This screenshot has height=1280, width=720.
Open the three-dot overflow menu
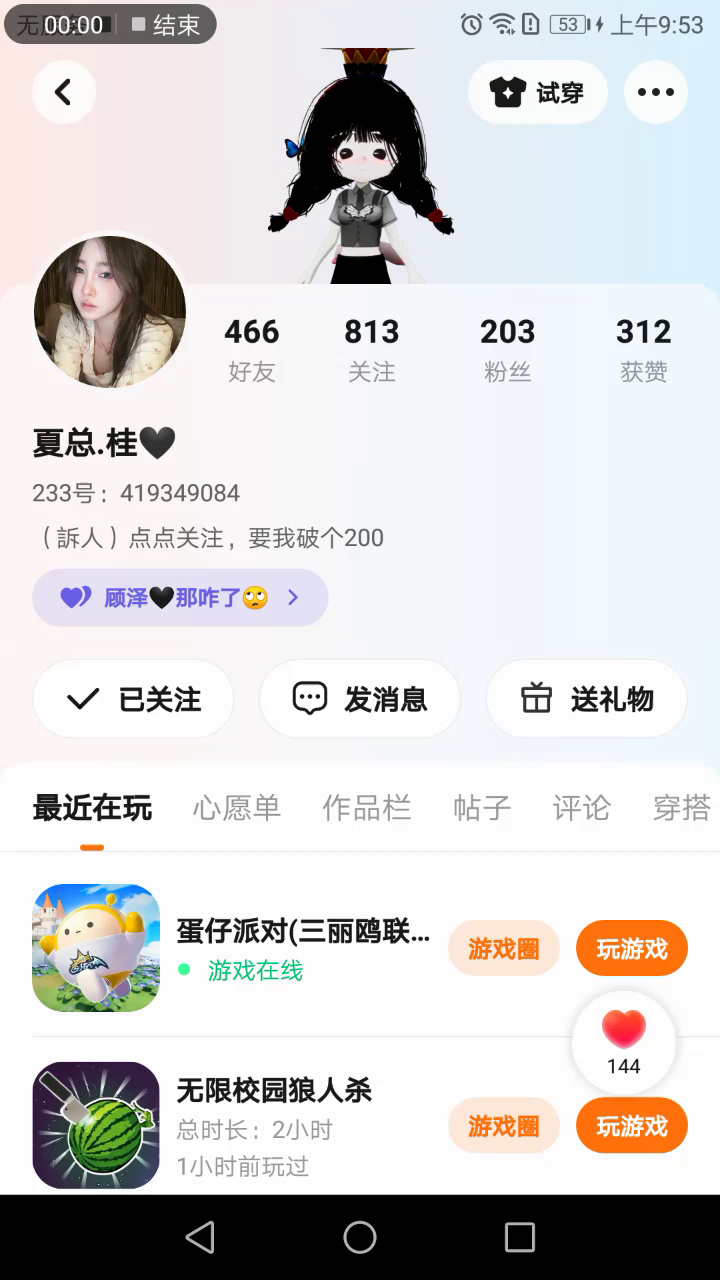(x=655, y=93)
